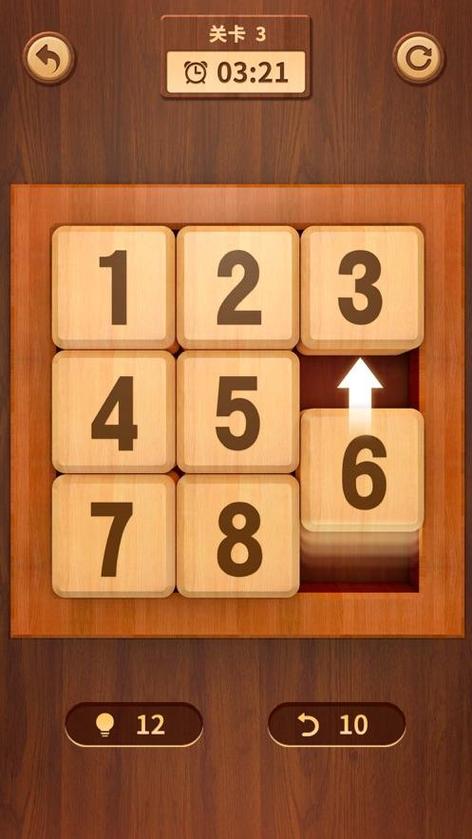472x839 pixels.
Task: Tap the back arrow button
Action: [49, 58]
